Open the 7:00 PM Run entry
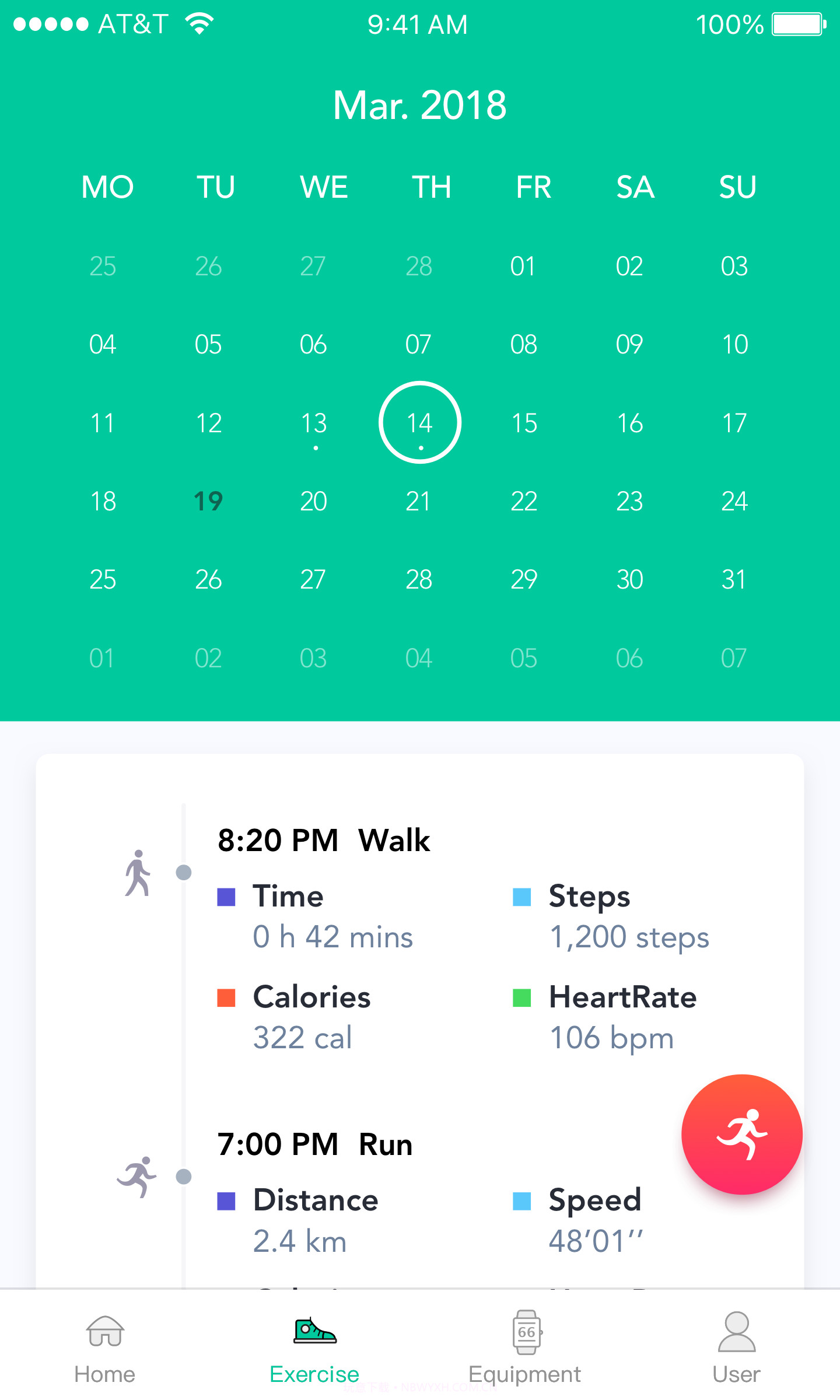The width and height of the screenshot is (840, 1400). coord(315,1144)
